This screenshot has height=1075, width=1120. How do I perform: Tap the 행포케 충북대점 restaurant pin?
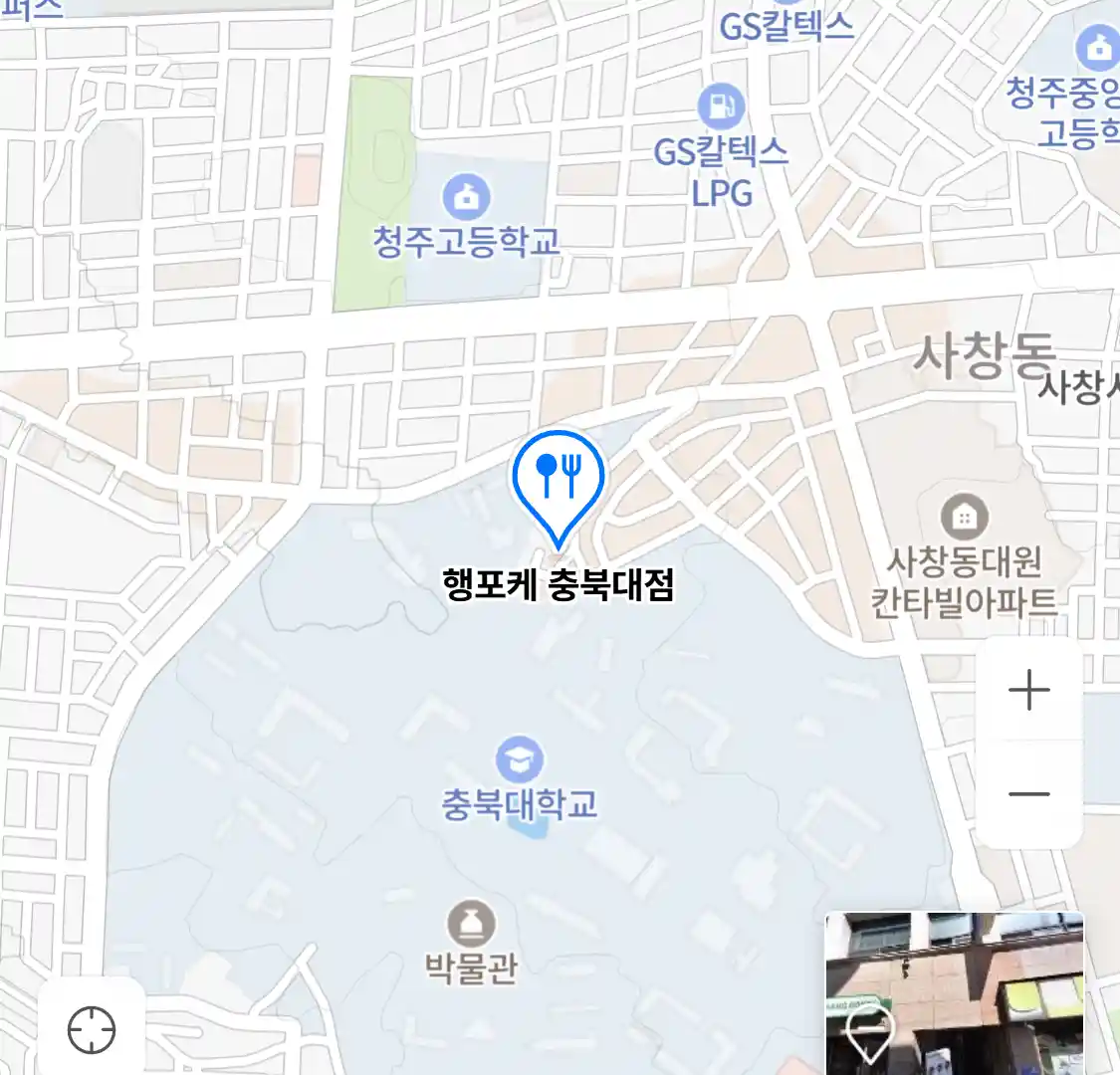[558, 478]
